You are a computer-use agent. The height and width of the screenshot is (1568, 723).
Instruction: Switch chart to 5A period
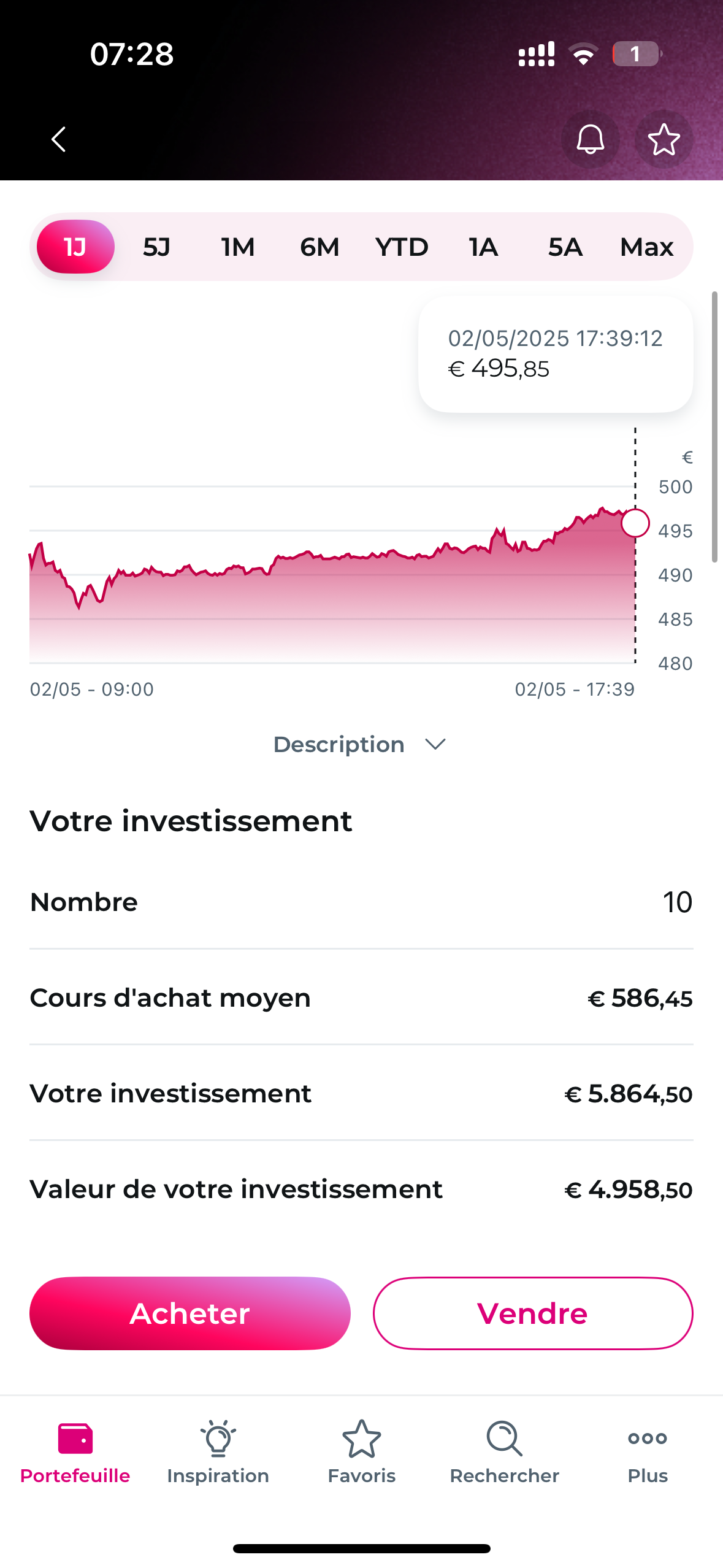click(x=565, y=247)
